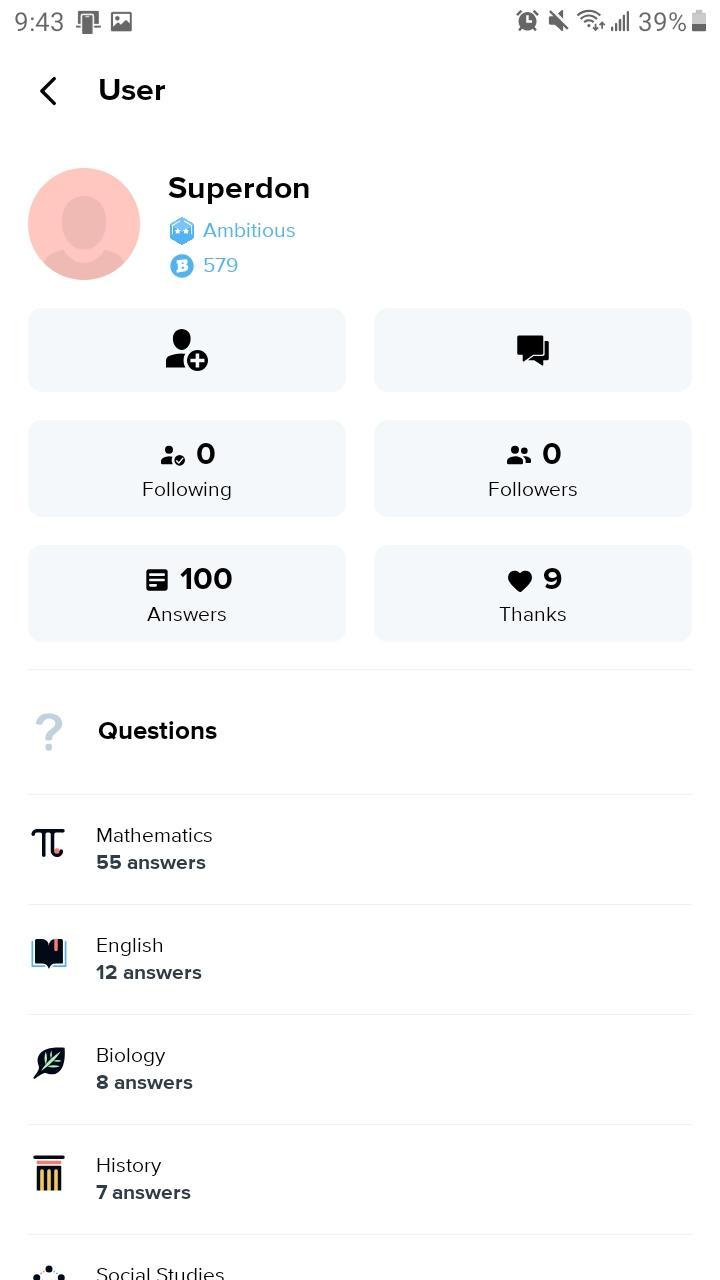Start a chat with Superdon
The height and width of the screenshot is (1280, 720).
pos(532,350)
